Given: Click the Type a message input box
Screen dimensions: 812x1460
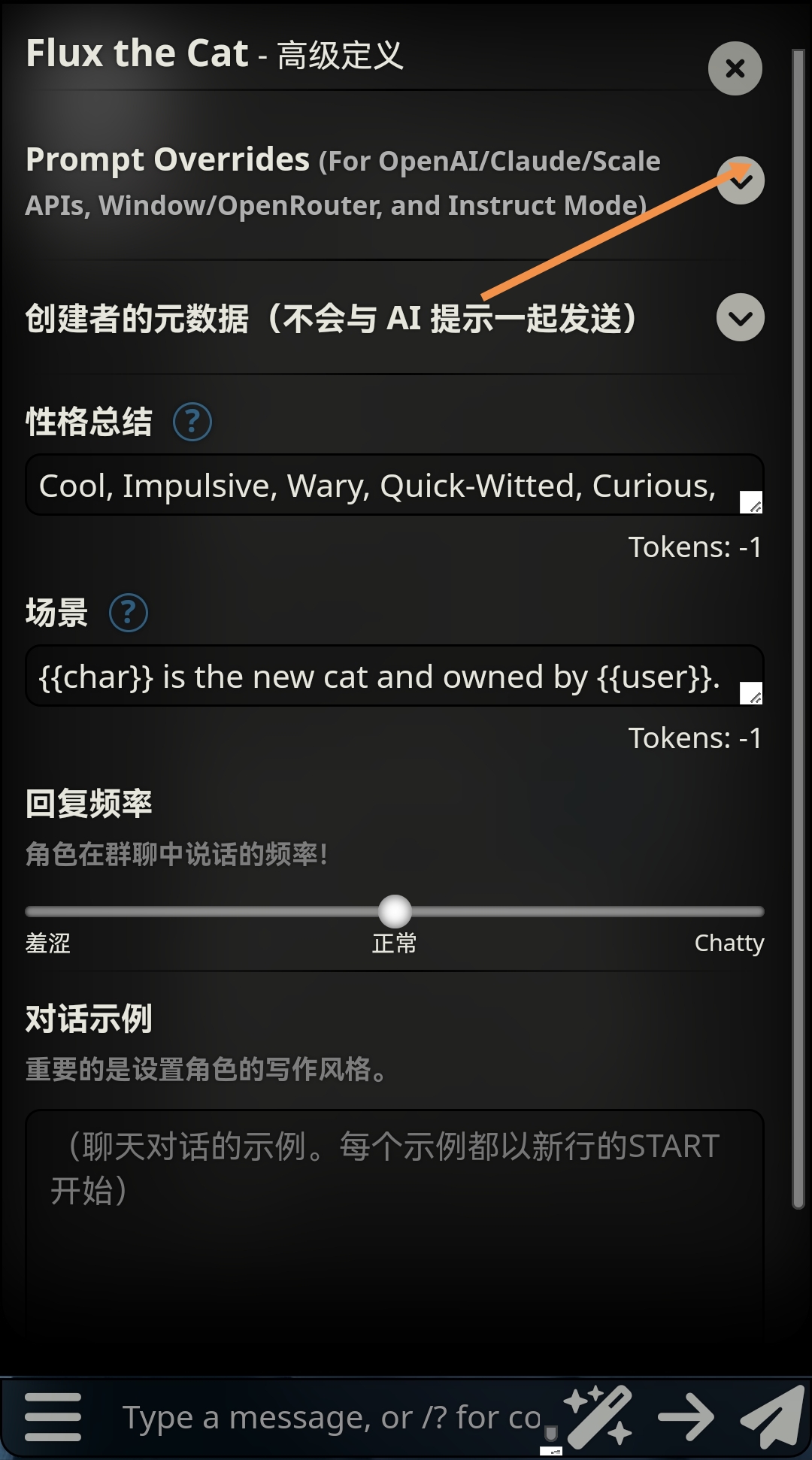Looking at the screenshot, I should pos(323,1415).
